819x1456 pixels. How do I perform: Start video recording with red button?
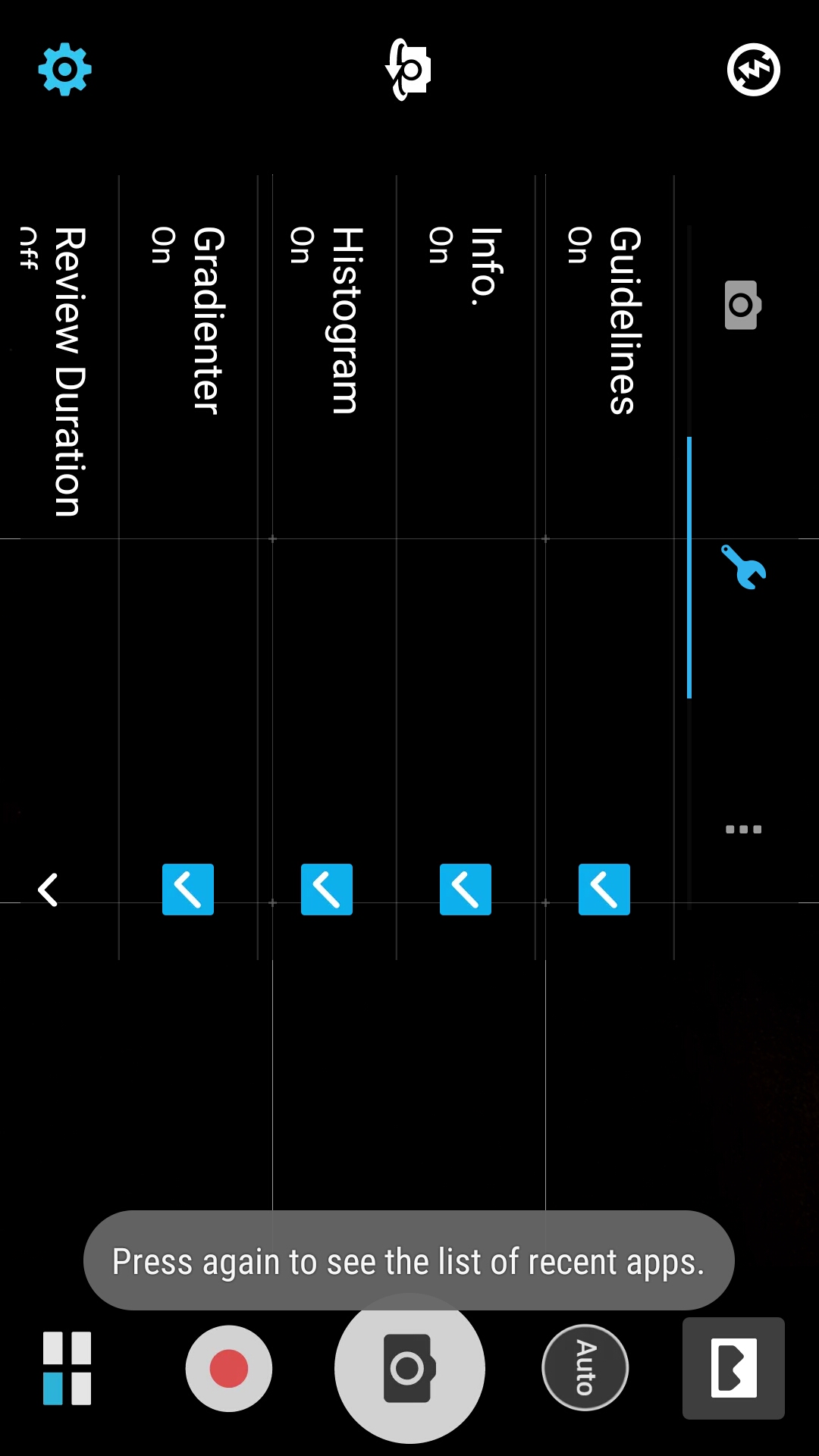pyautogui.click(x=228, y=1368)
